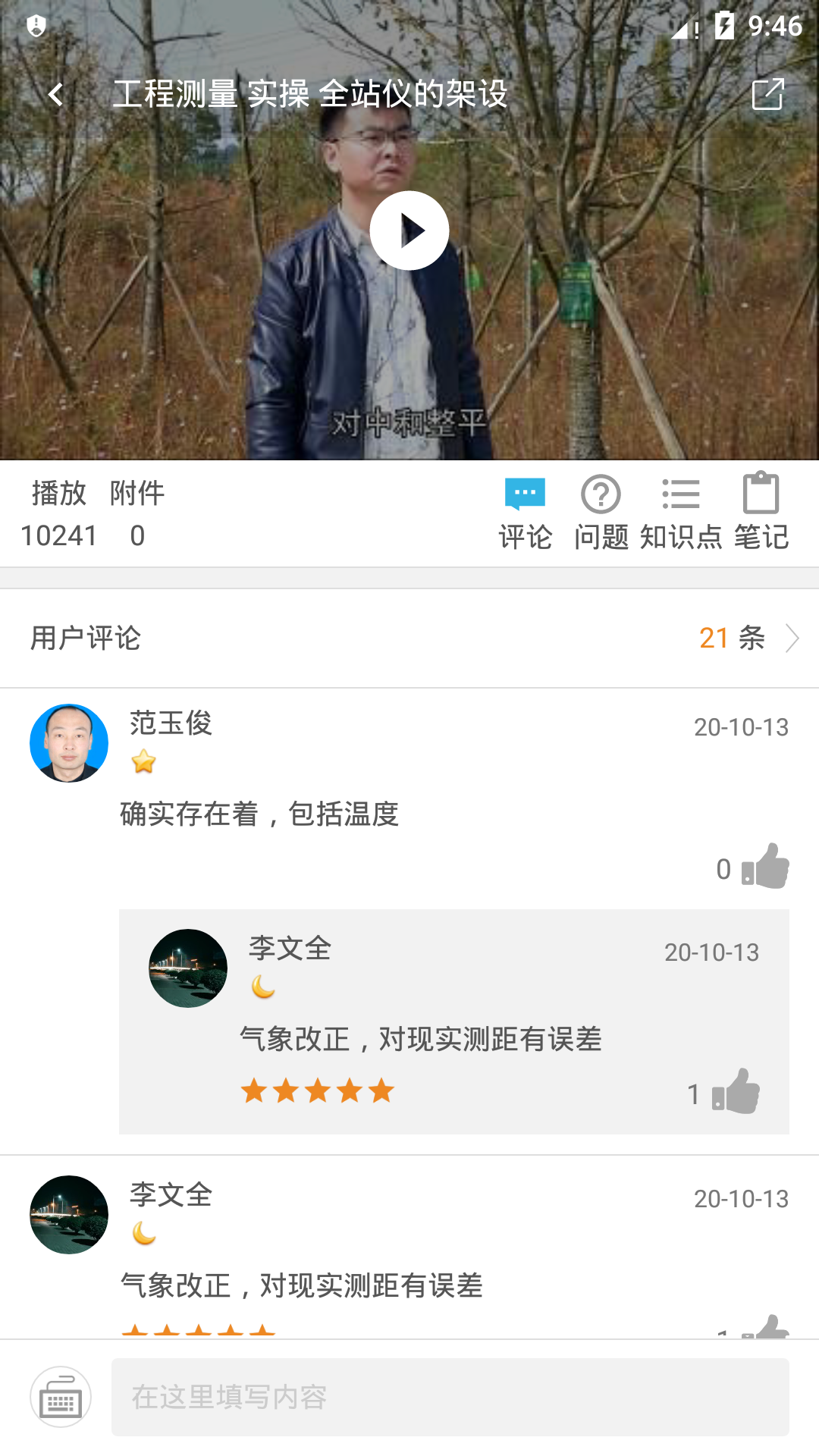Go back from the video page
Screen dimensions: 819x1456
(x=55, y=95)
